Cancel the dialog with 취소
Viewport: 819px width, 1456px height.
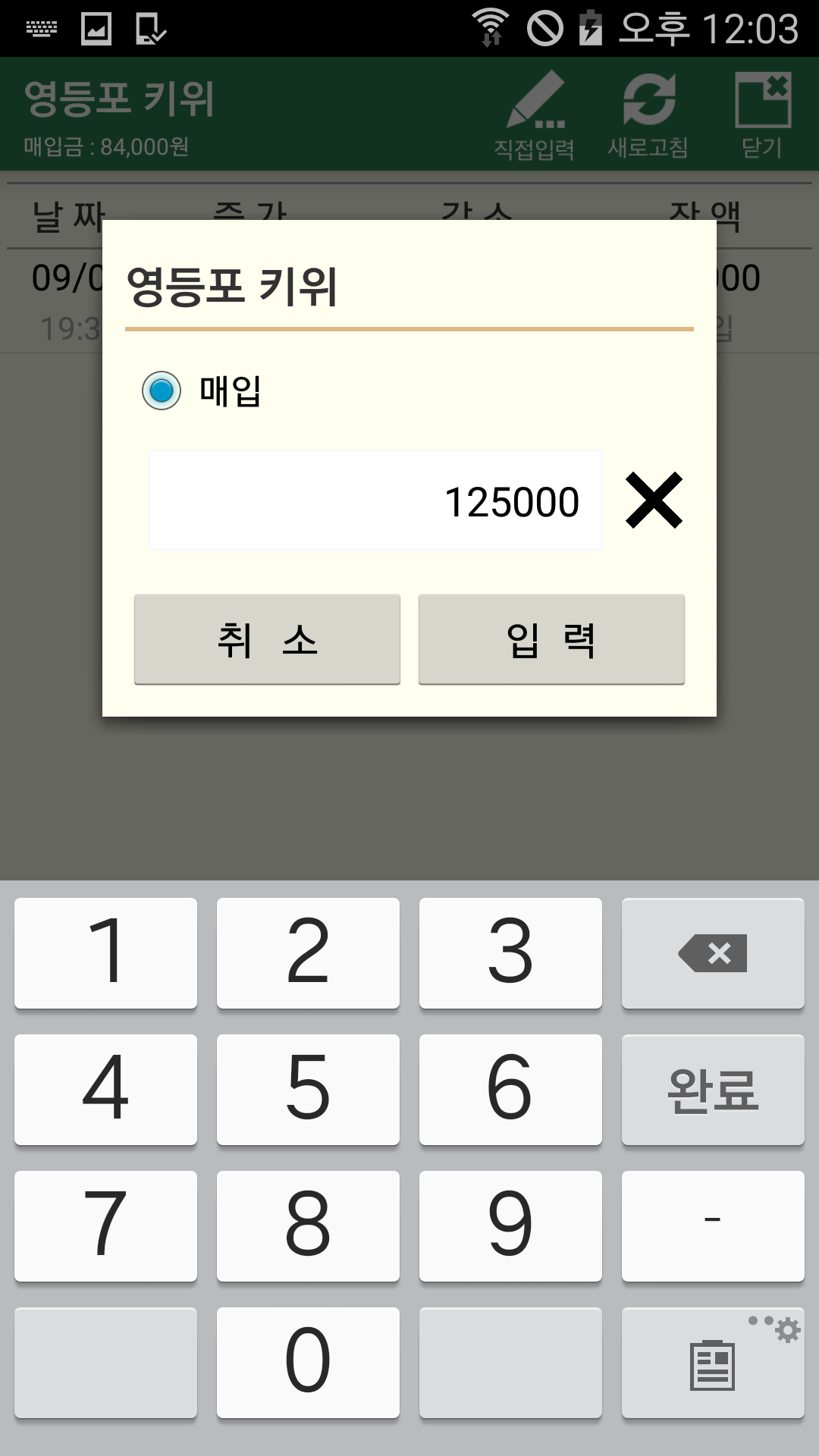(267, 639)
